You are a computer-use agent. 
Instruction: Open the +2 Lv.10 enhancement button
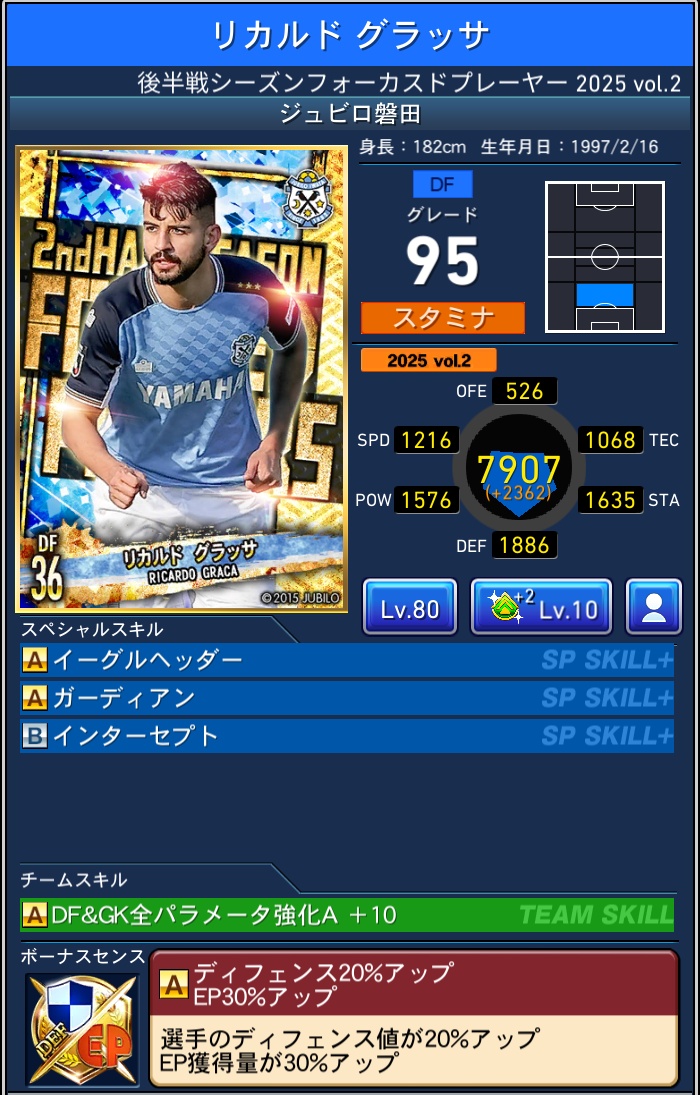point(541,608)
